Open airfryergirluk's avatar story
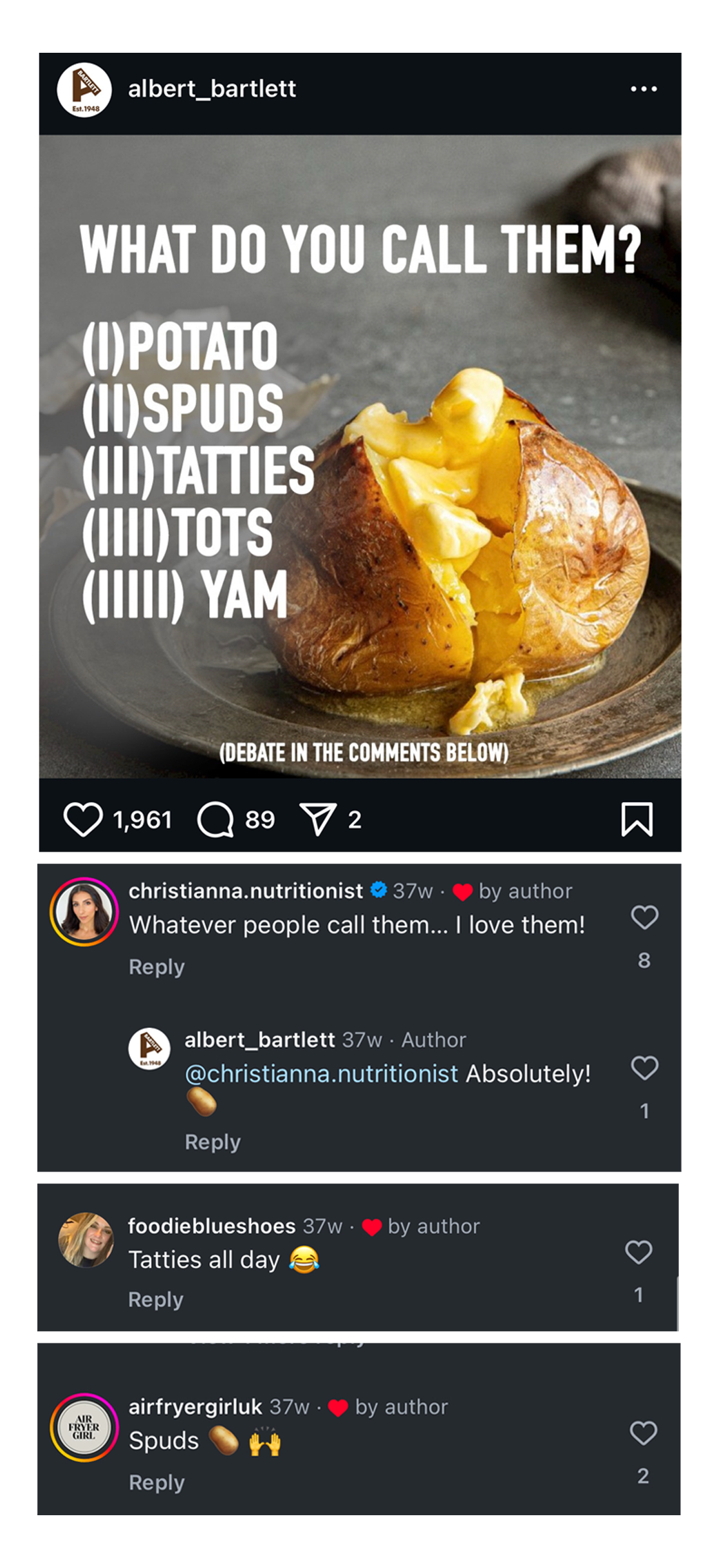 click(84, 1427)
